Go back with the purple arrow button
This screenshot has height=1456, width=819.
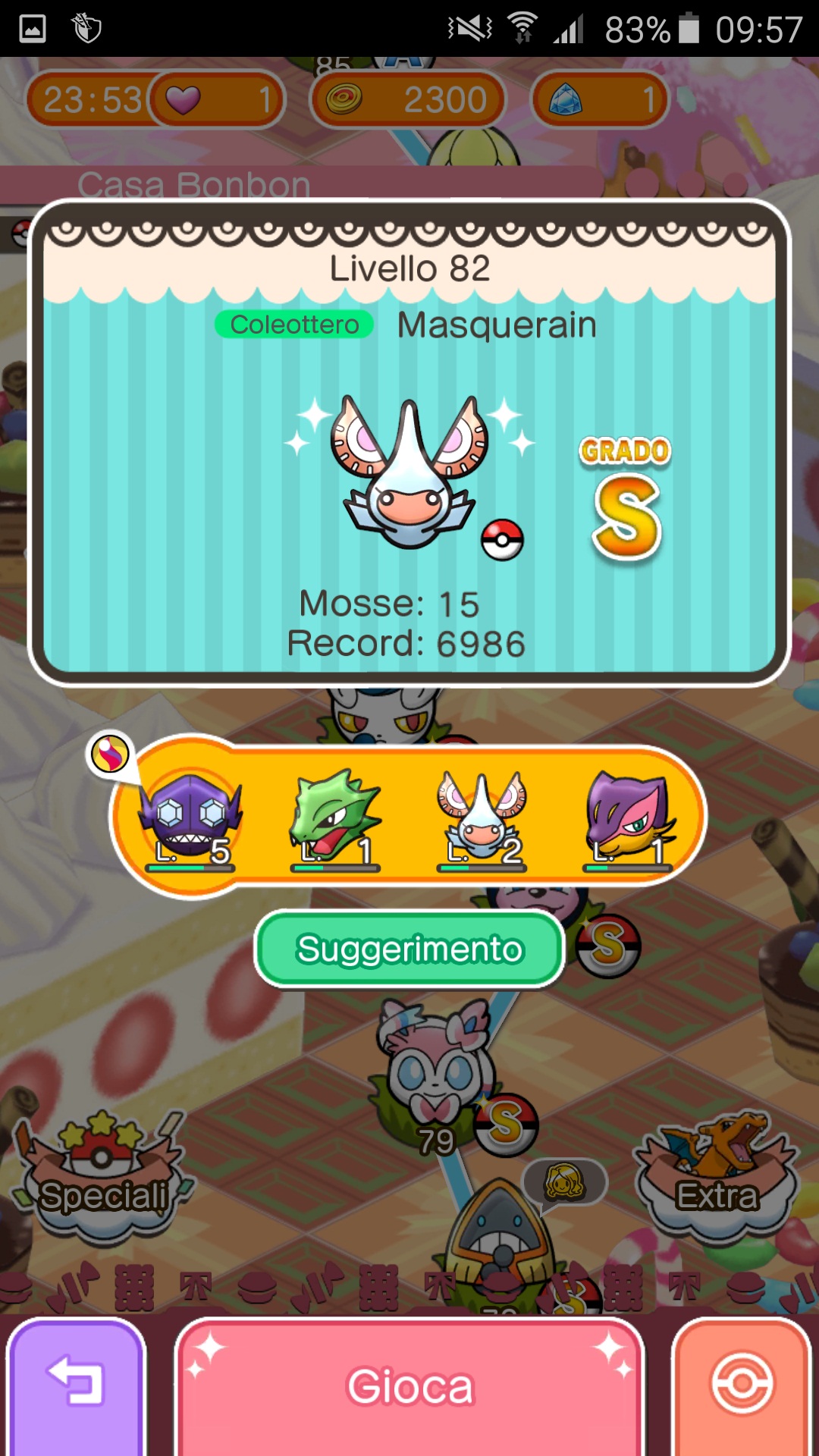pos(76,1386)
